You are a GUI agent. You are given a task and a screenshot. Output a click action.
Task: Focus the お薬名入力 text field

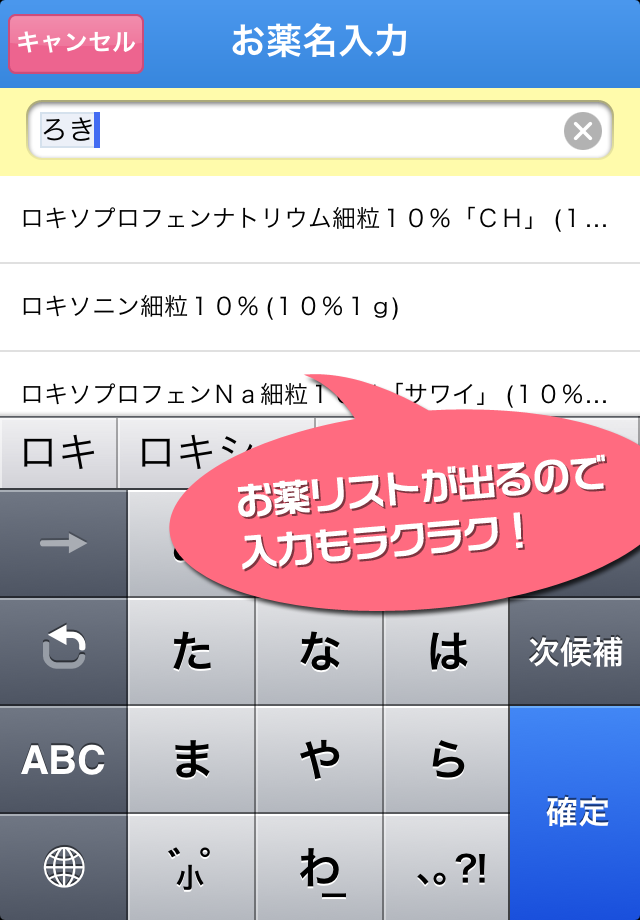coord(300,131)
